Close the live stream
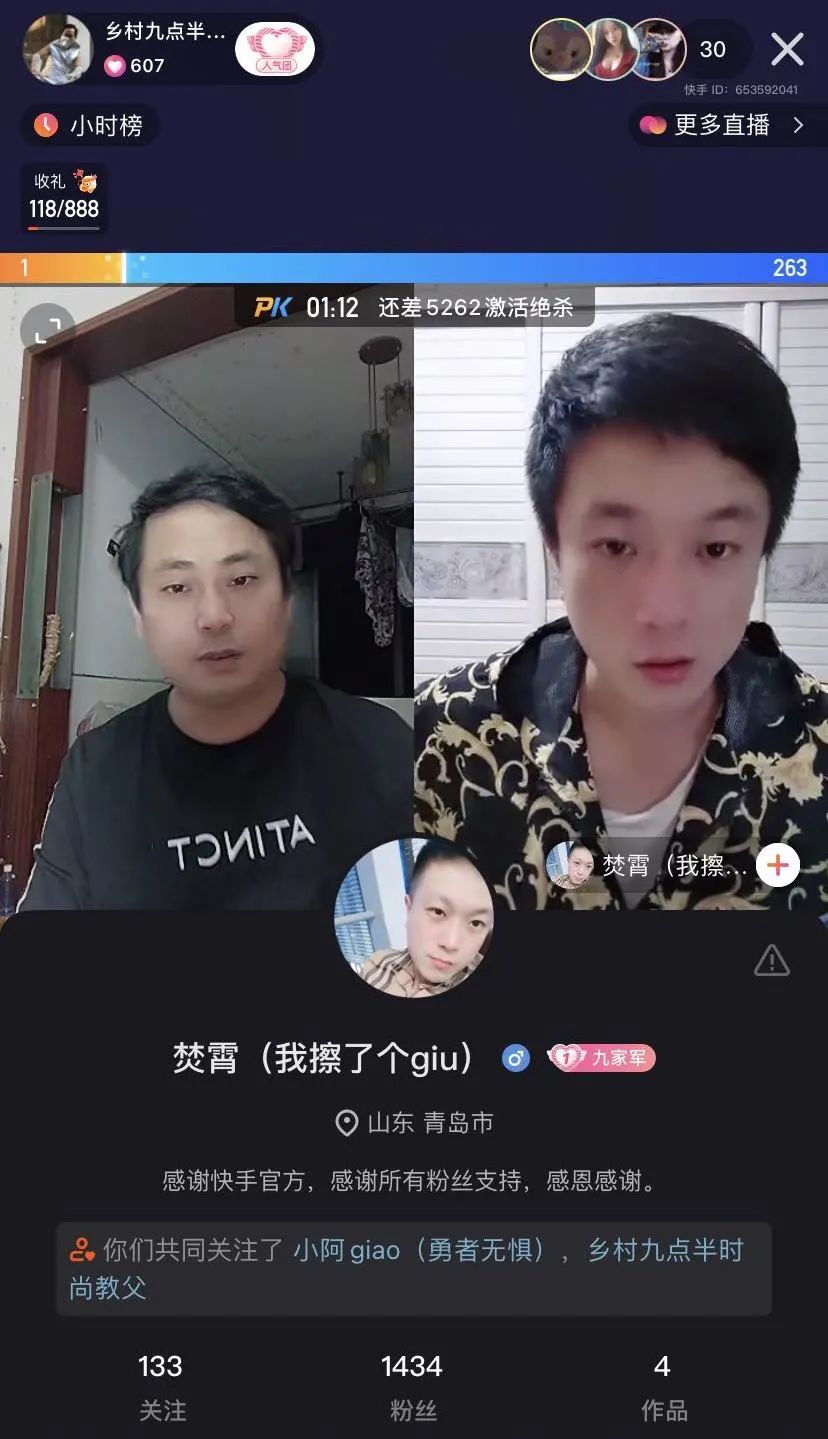The image size is (828, 1439). (x=787, y=48)
